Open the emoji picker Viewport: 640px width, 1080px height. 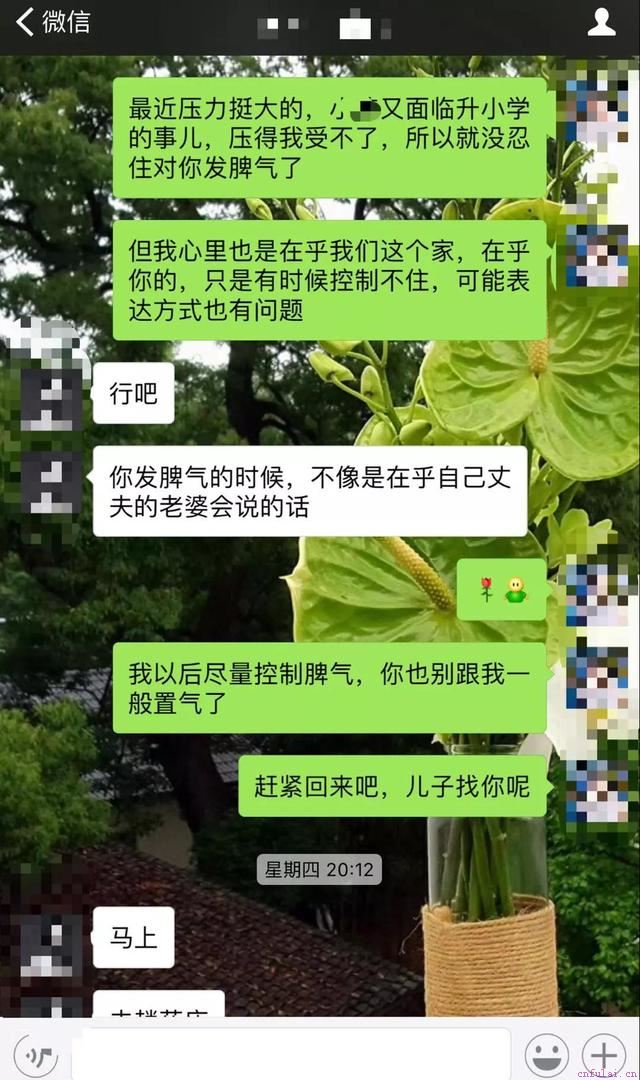pyautogui.click(x=547, y=1054)
